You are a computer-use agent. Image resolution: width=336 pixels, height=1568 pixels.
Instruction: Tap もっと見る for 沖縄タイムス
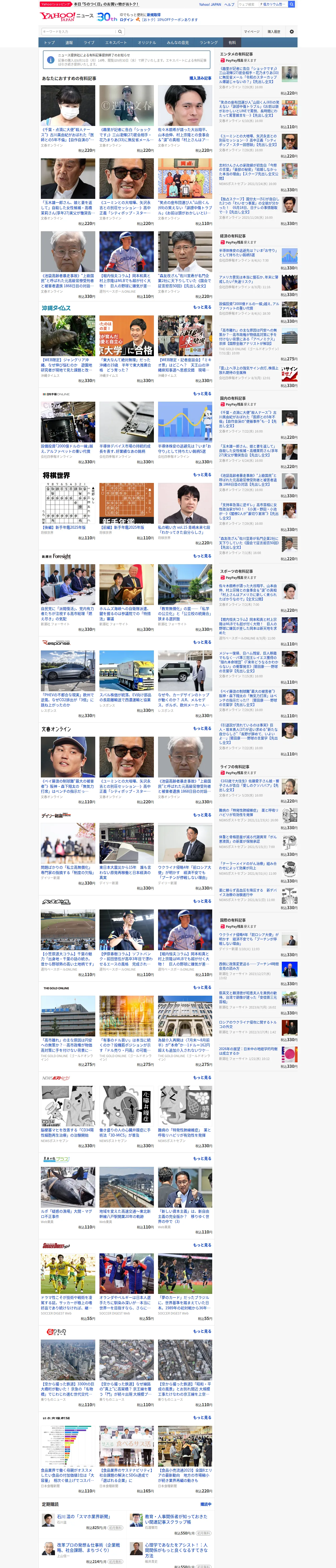pyautogui.click(x=203, y=307)
